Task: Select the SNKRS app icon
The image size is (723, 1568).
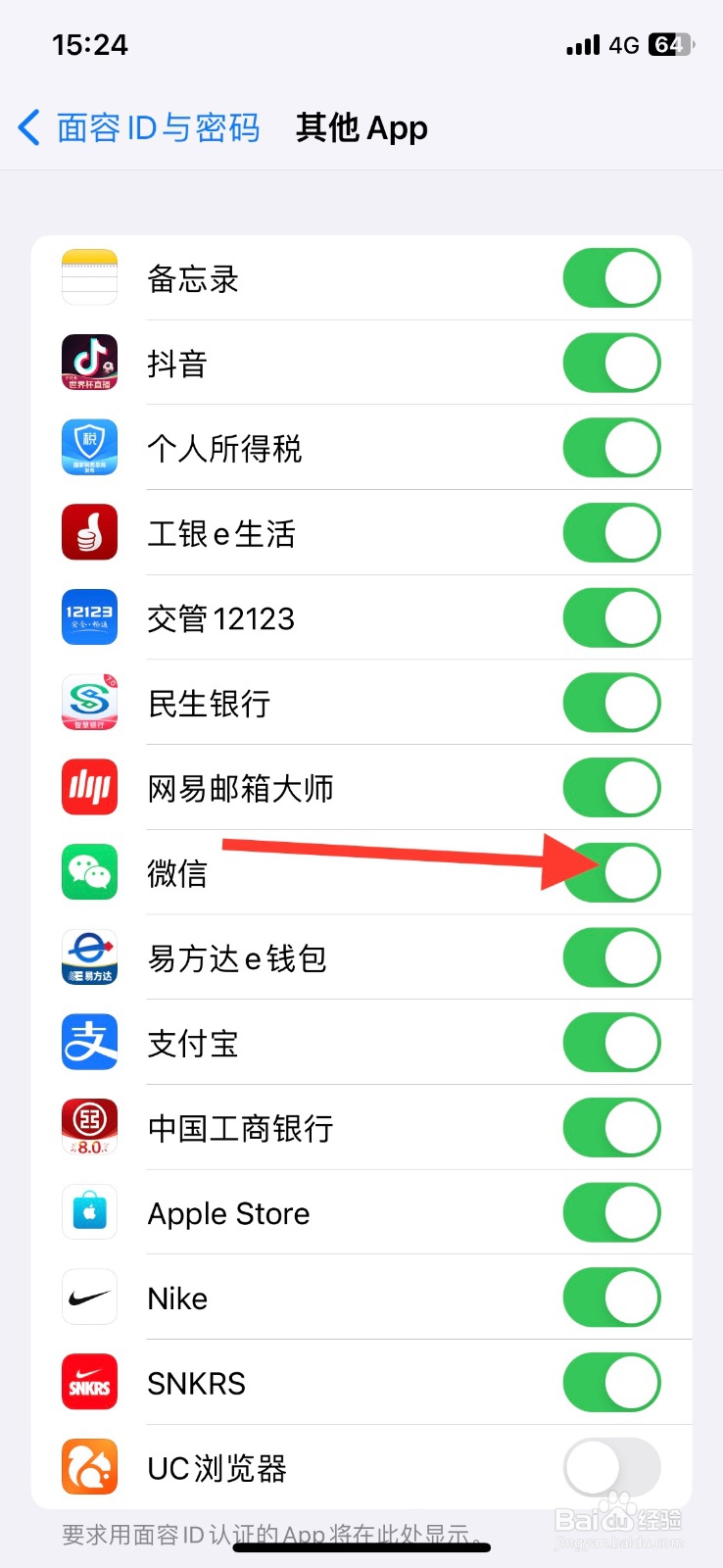Action: pos(89,1382)
